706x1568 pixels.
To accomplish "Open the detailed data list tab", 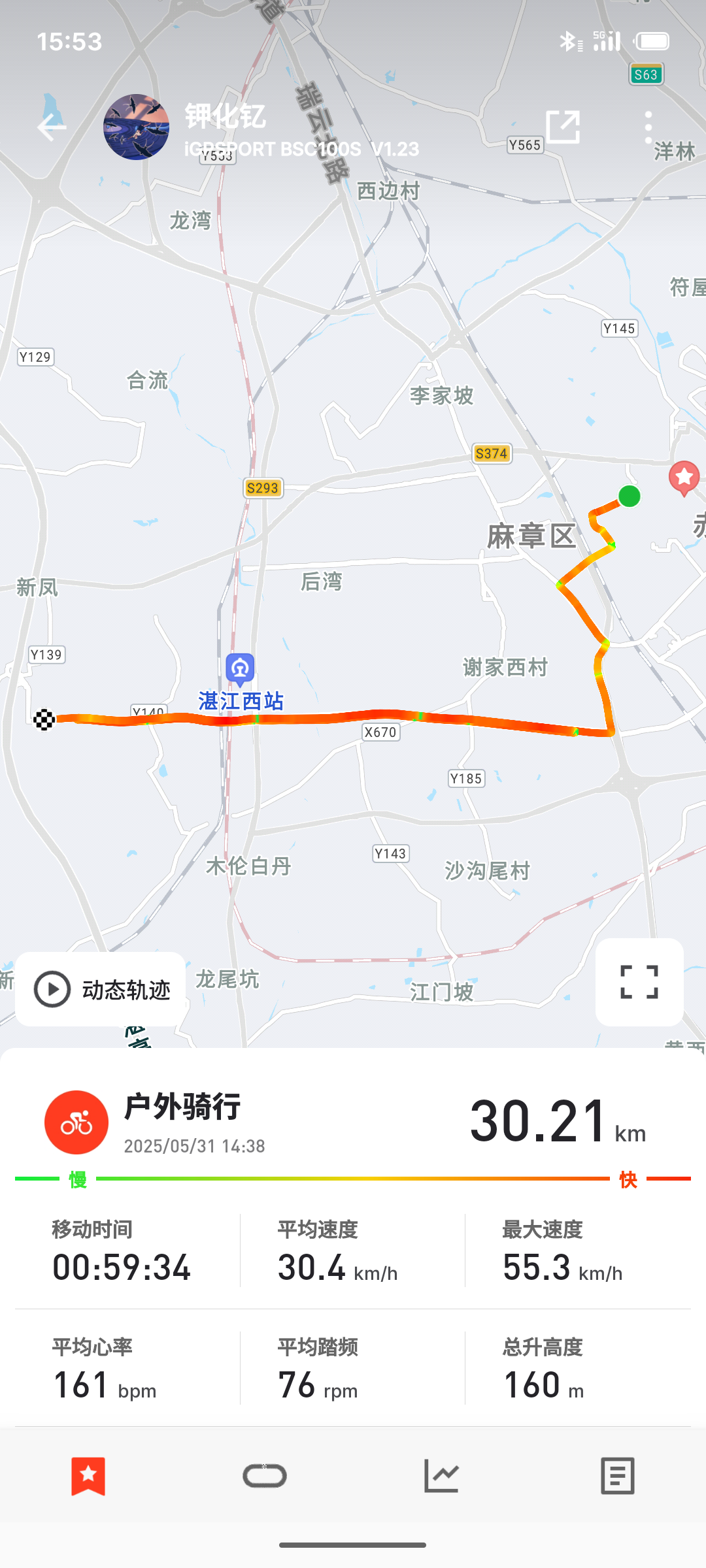I will [x=617, y=1475].
